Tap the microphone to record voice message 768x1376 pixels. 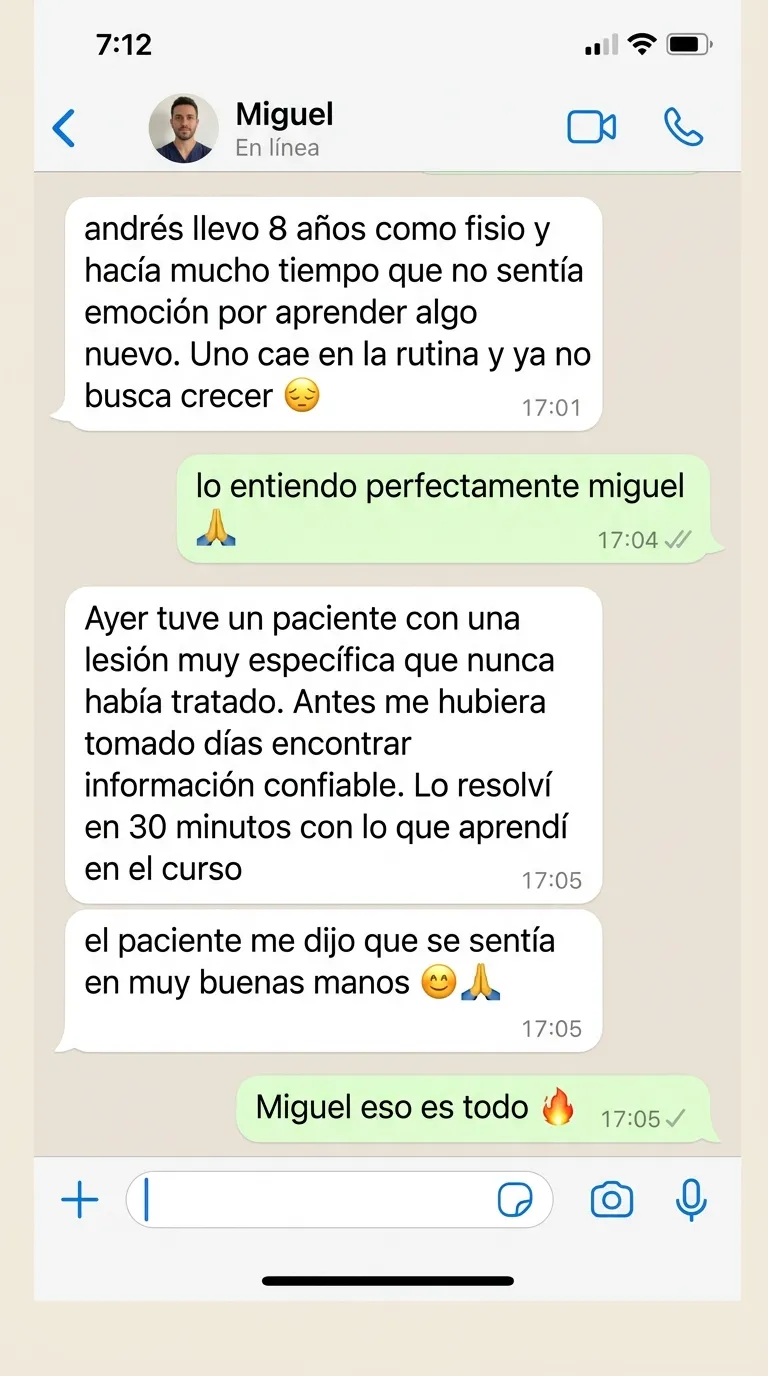click(x=691, y=1199)
